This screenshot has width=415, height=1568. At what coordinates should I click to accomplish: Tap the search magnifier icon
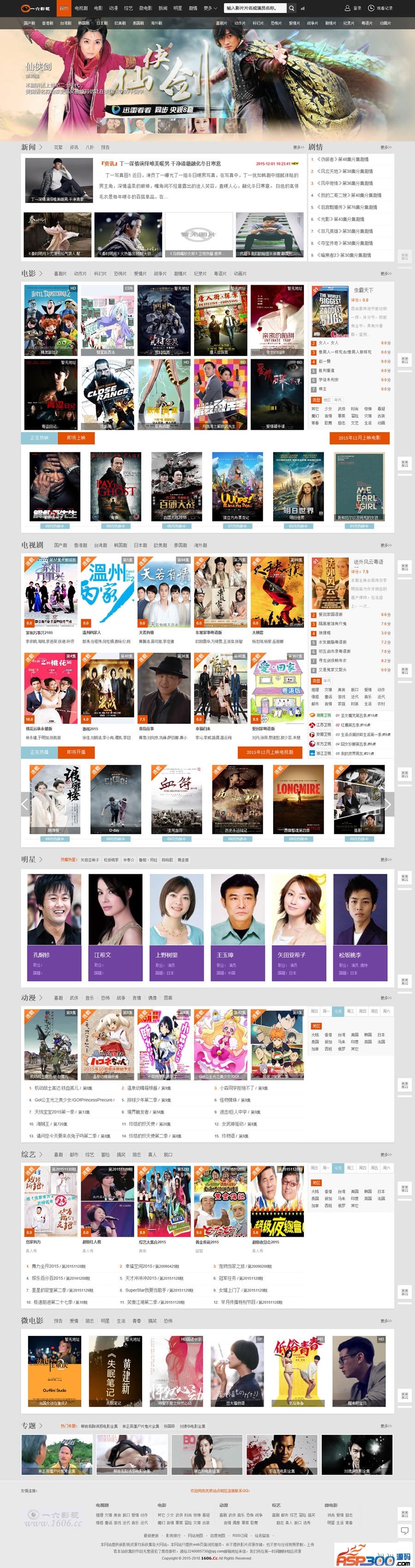(291, 8)
